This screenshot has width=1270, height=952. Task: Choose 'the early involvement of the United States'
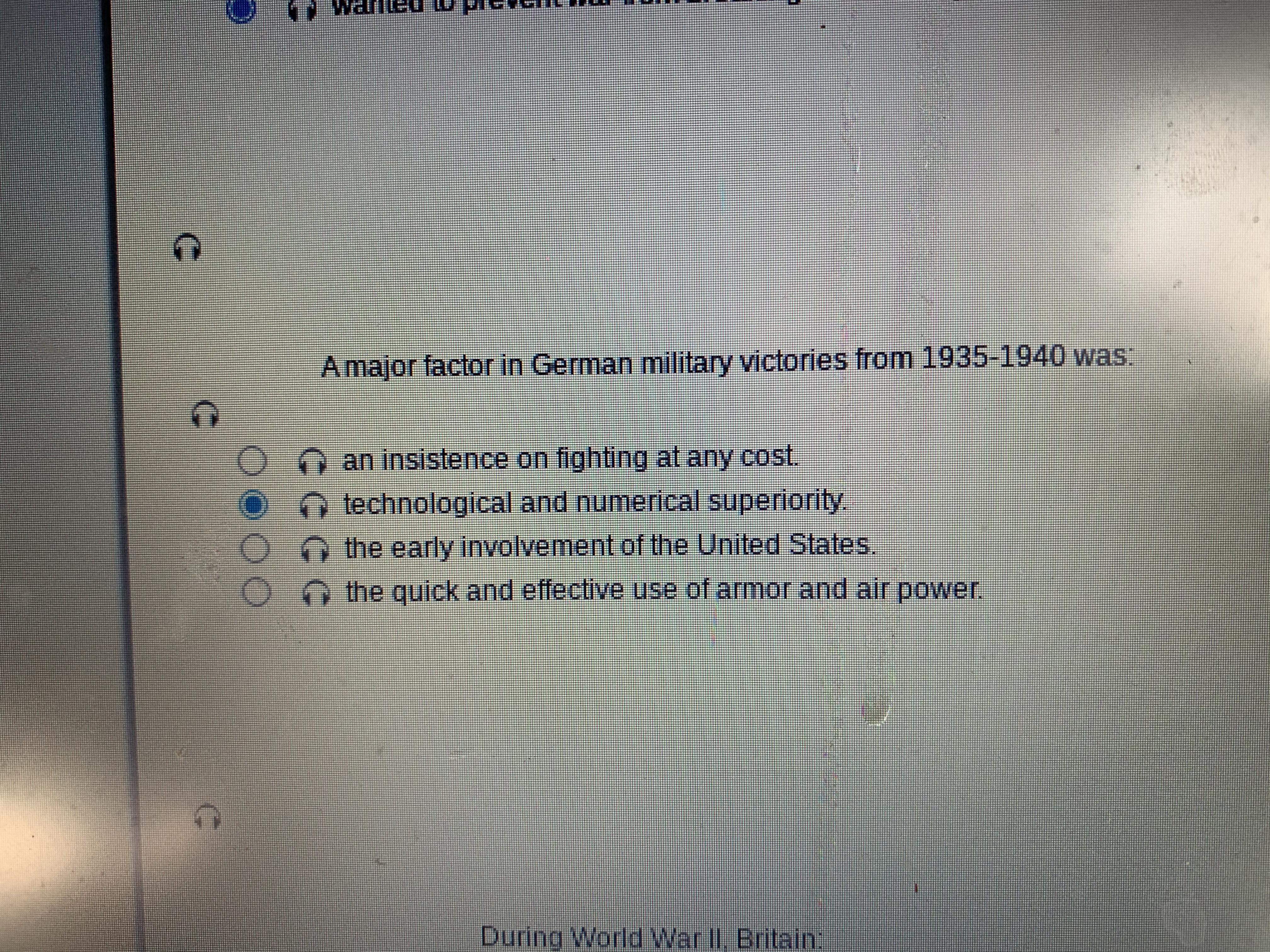point(254,549)
